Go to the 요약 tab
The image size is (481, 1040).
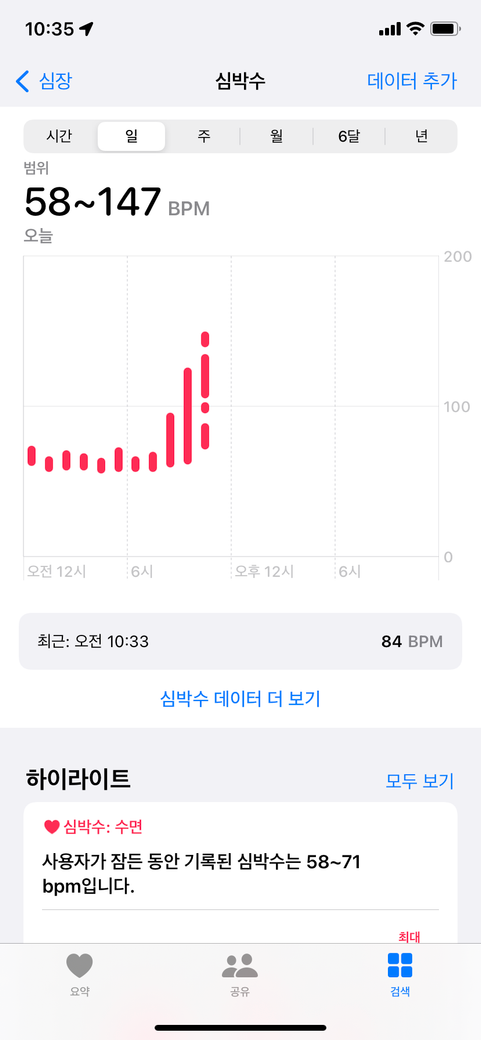tap(80, 974)
